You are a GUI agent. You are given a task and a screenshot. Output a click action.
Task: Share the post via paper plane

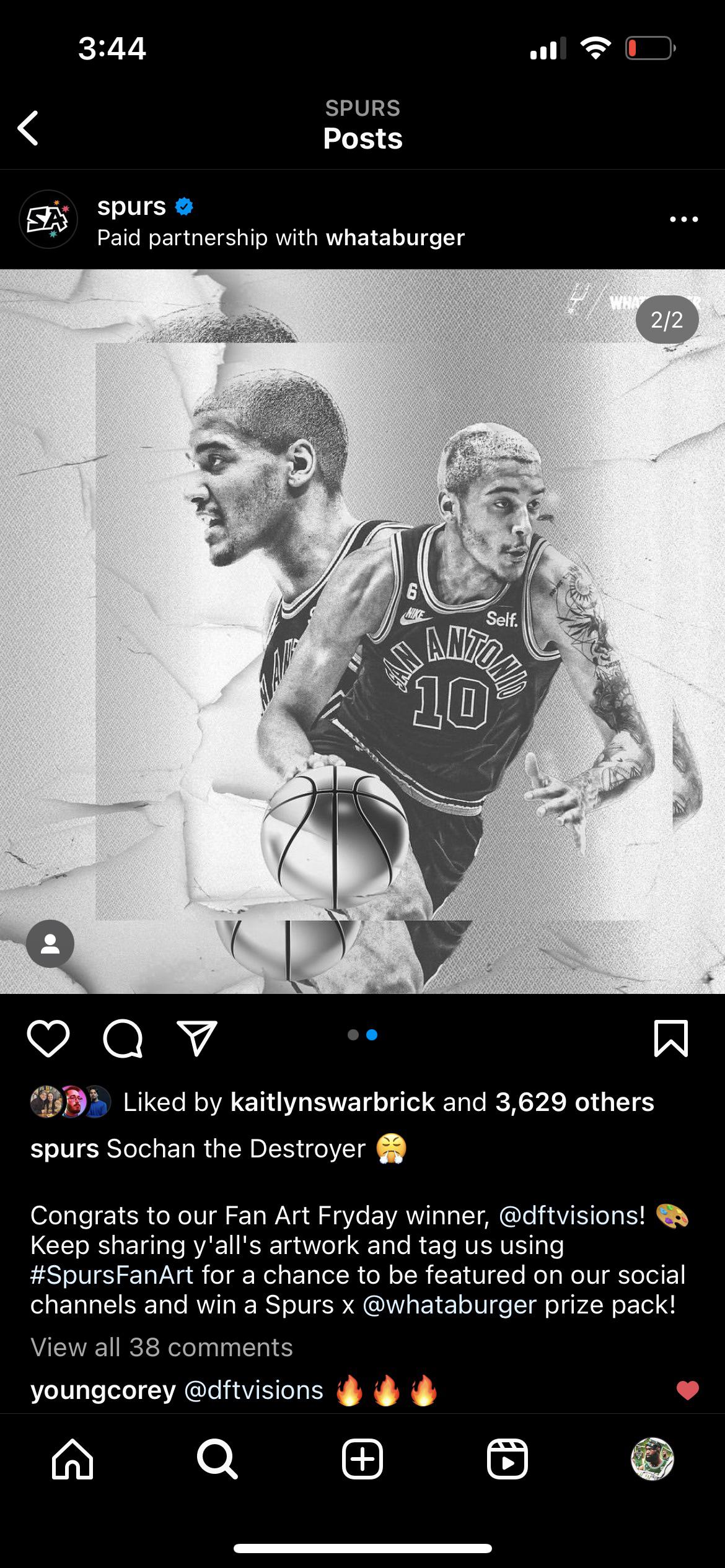pyautogui.click(x=197, y=1039)
